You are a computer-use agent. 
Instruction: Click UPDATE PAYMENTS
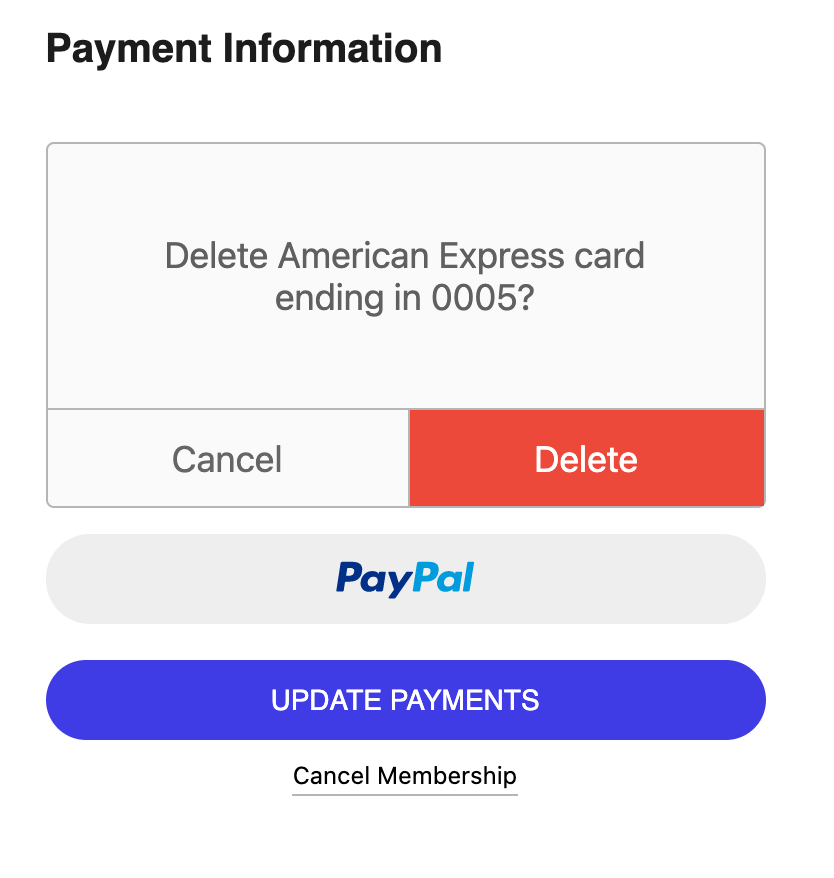[x=405, y=700]
